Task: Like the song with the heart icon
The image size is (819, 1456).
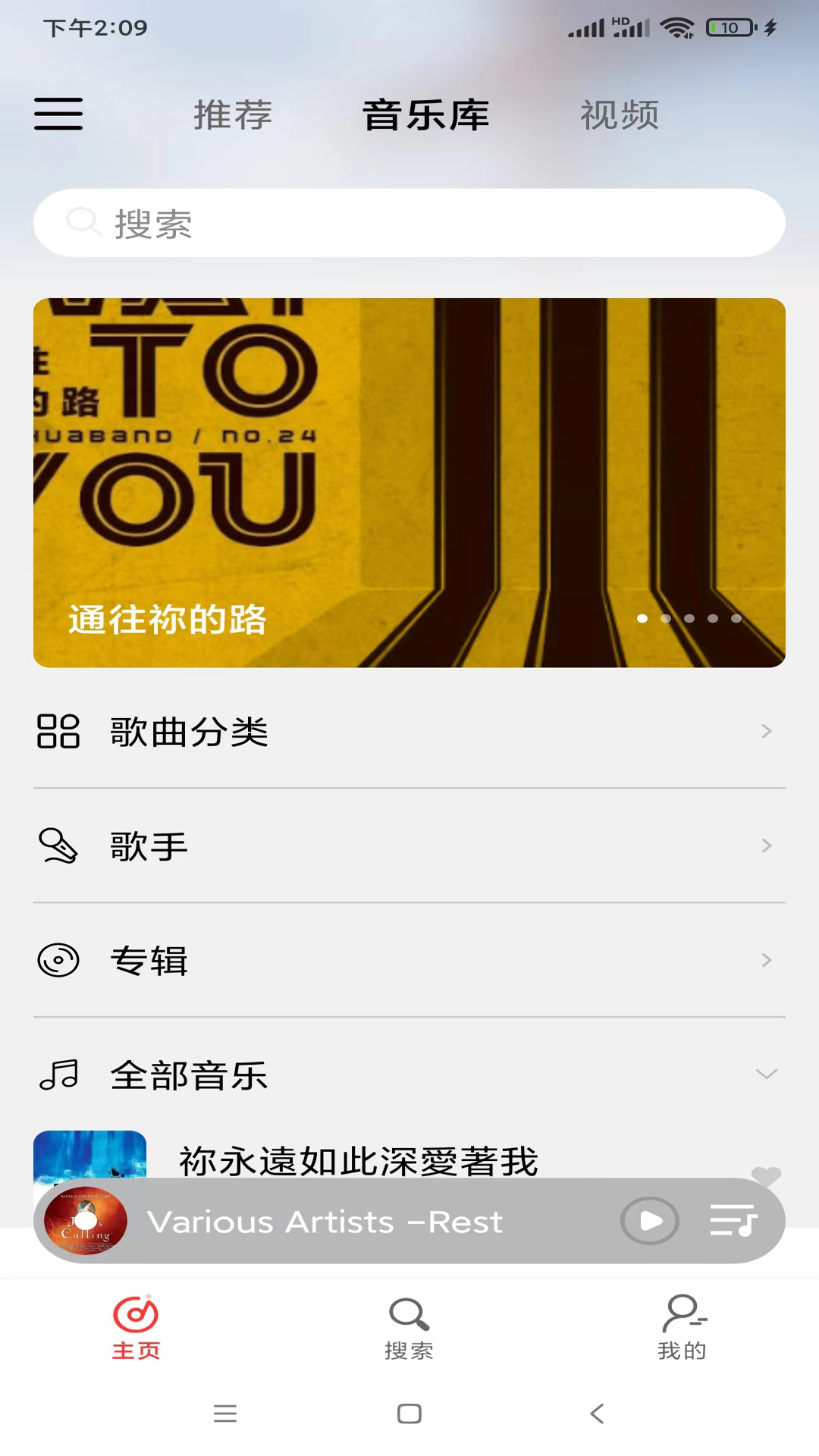Action: tap(766, 1173)
